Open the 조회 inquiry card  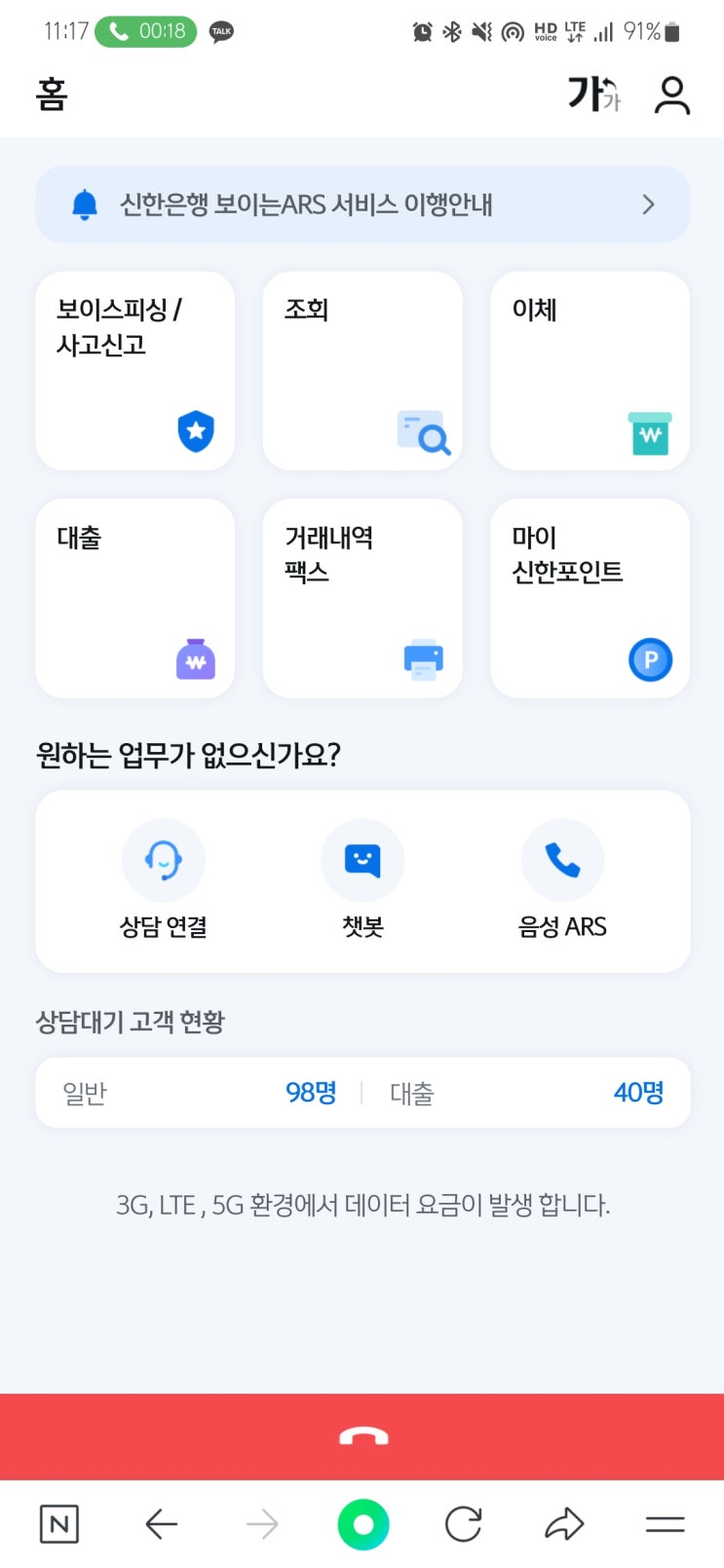(362, 370)
